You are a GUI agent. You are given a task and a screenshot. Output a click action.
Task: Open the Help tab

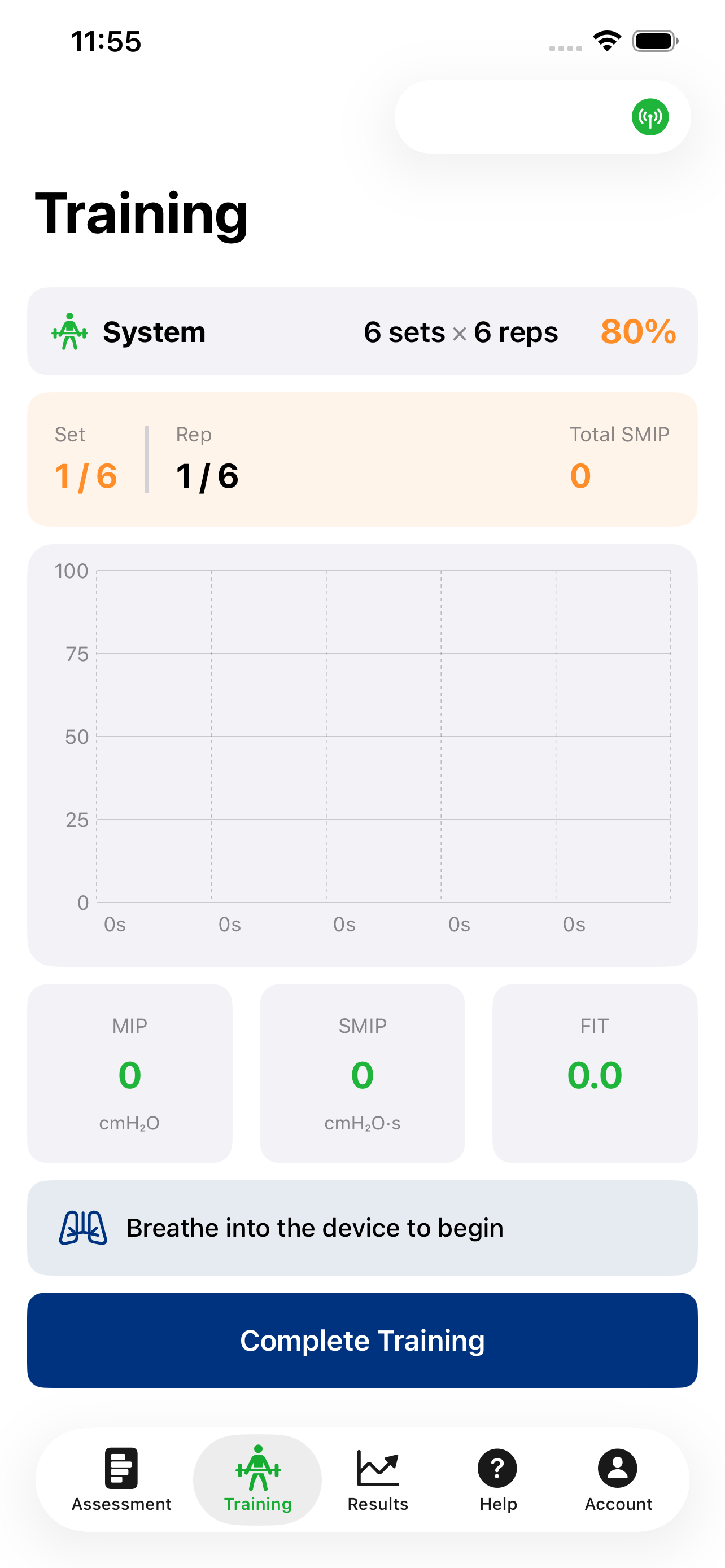[x=497, y=1479]
